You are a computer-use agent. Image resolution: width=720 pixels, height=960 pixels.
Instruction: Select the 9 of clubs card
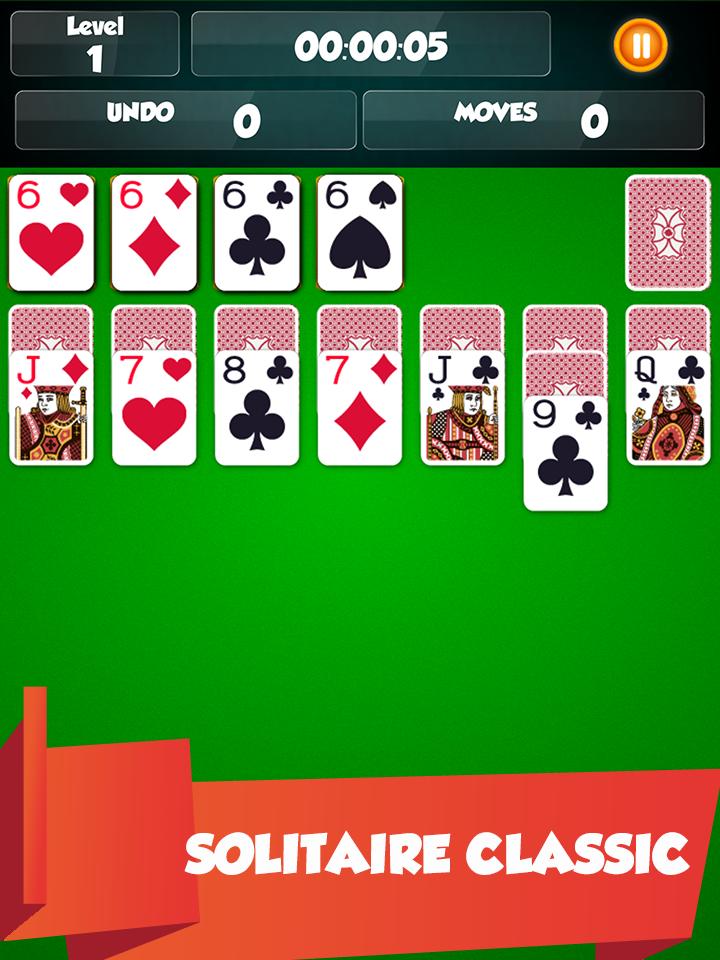566,453
